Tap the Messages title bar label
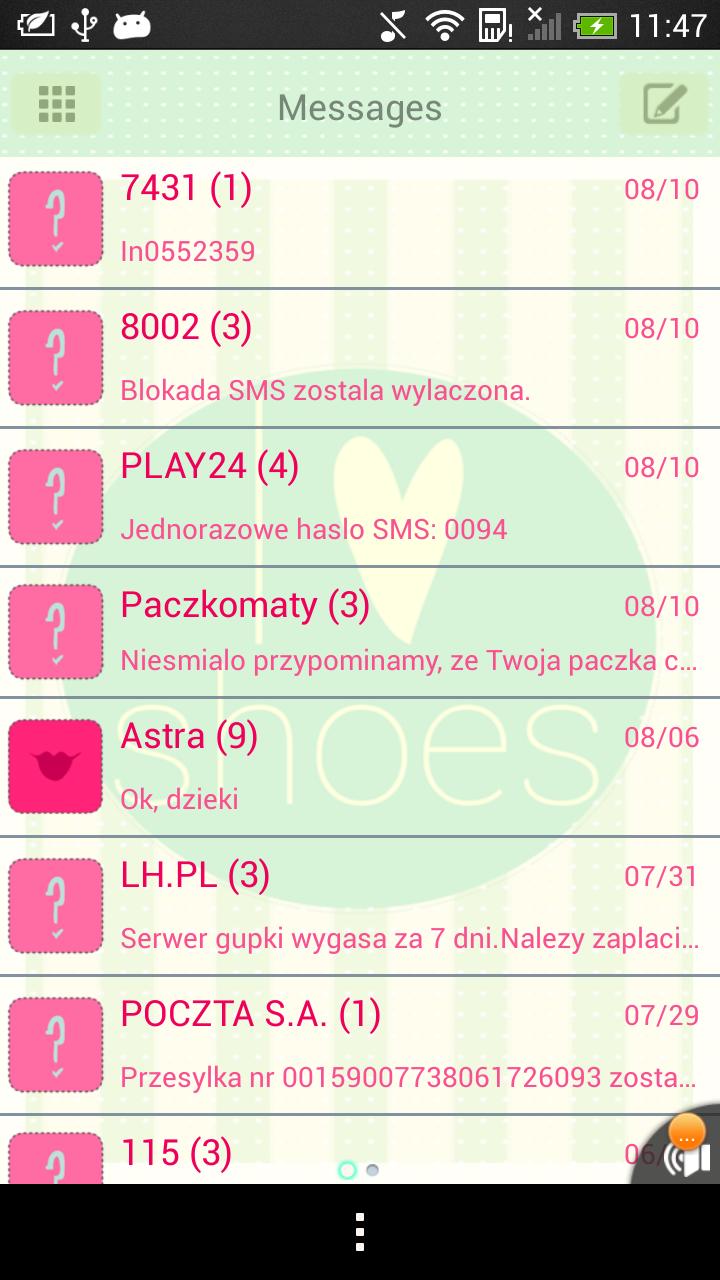This screenshot has height=1280, width=720. (x=360, y=107)
